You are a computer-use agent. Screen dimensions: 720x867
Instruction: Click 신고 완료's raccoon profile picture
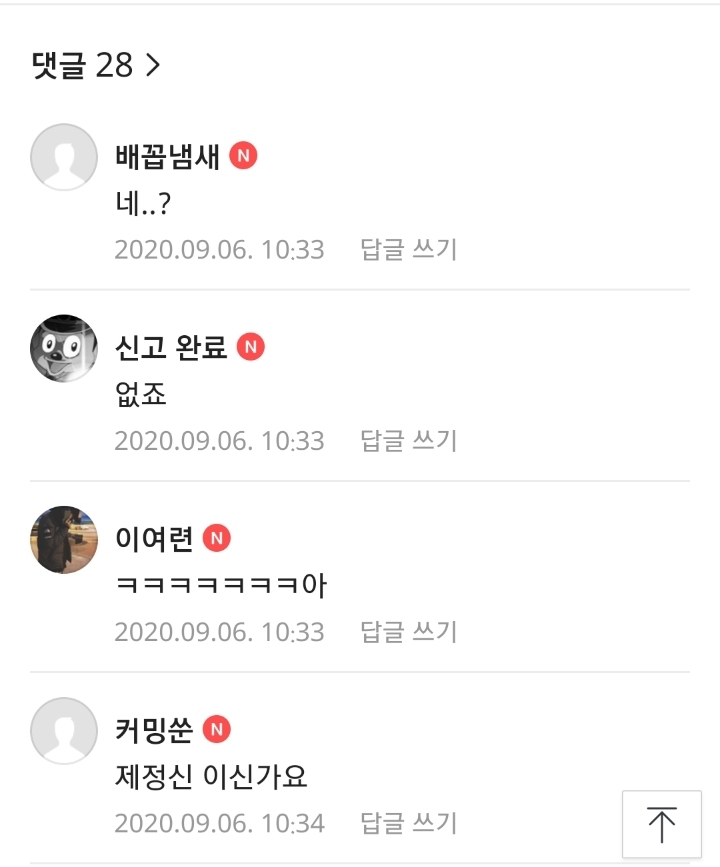[63, 347]
